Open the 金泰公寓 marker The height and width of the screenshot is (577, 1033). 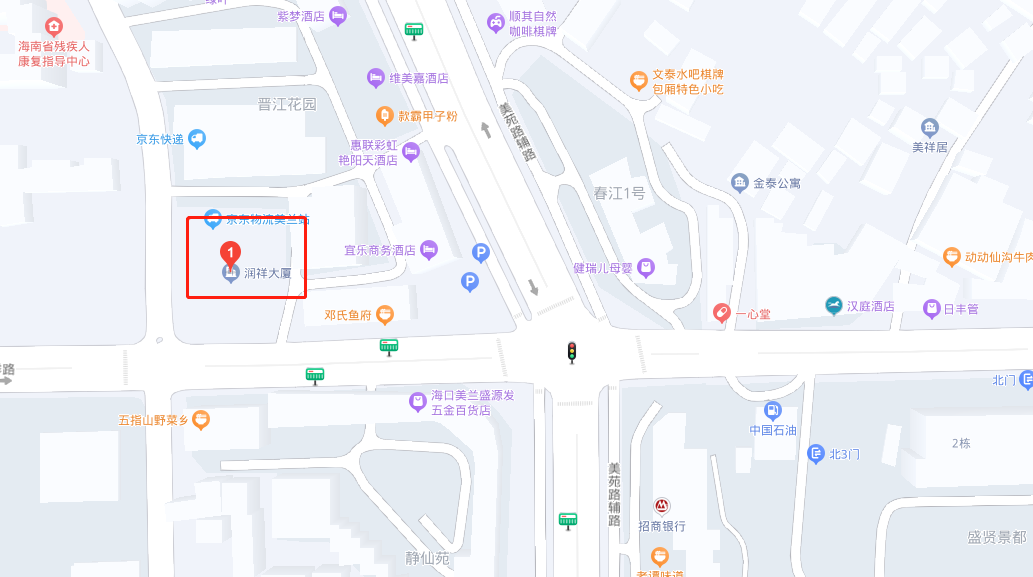point(739,182)
